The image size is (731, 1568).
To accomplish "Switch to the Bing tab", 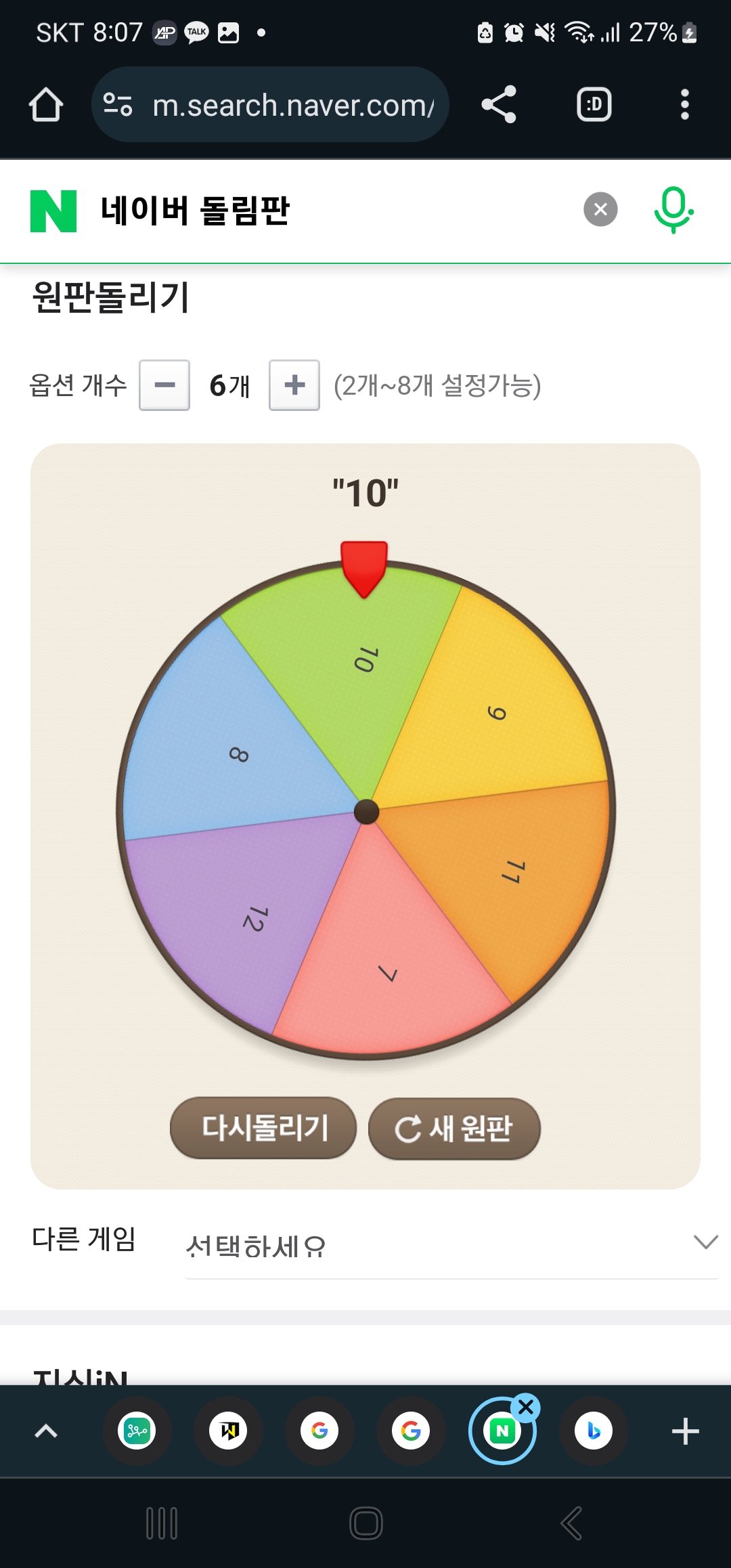I will tap(594, 1431).
